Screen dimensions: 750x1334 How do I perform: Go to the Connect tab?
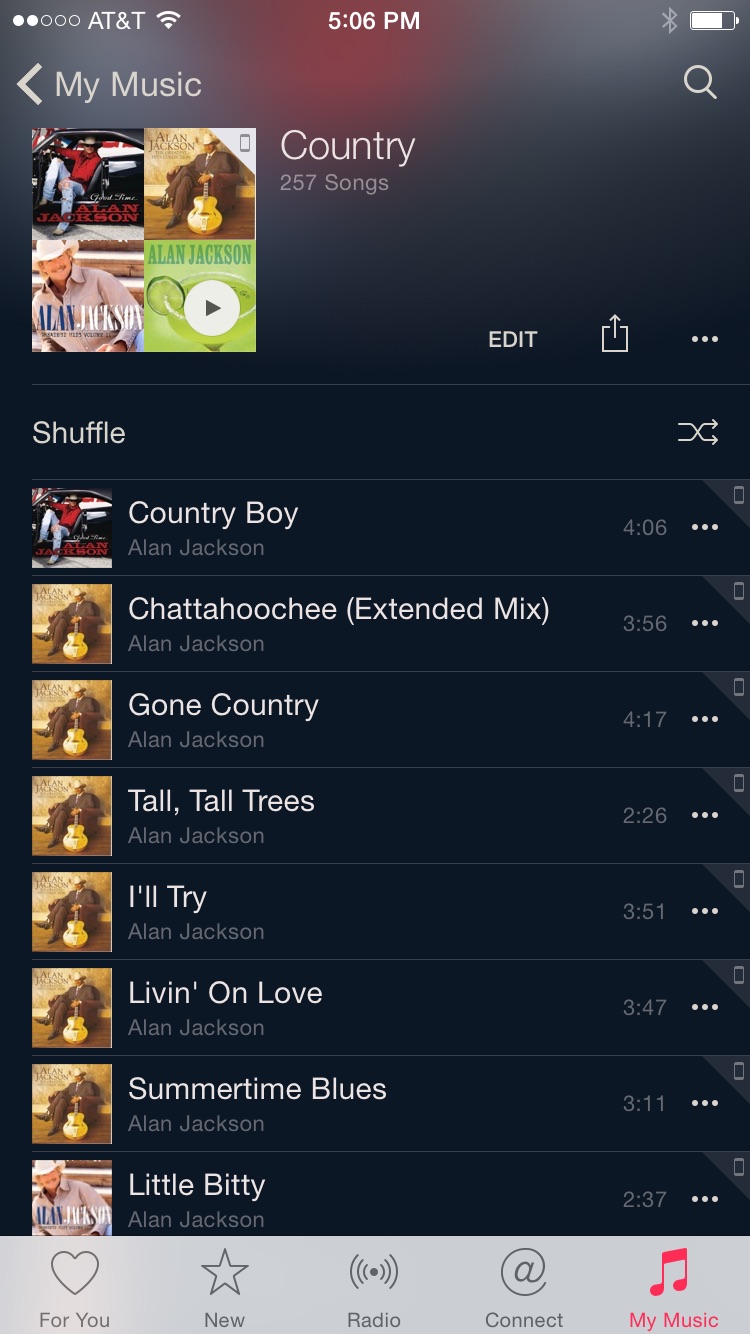(x=524, y=1288)
